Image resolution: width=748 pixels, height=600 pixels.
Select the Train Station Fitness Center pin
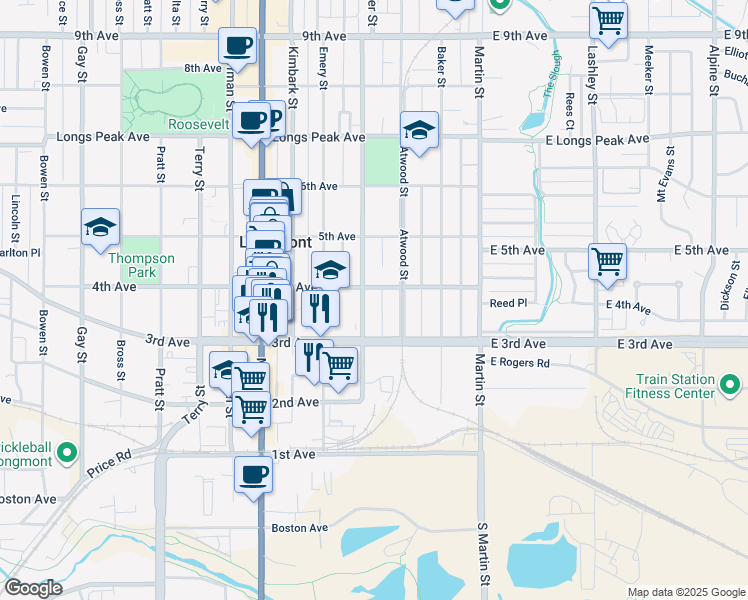[730, 383]
